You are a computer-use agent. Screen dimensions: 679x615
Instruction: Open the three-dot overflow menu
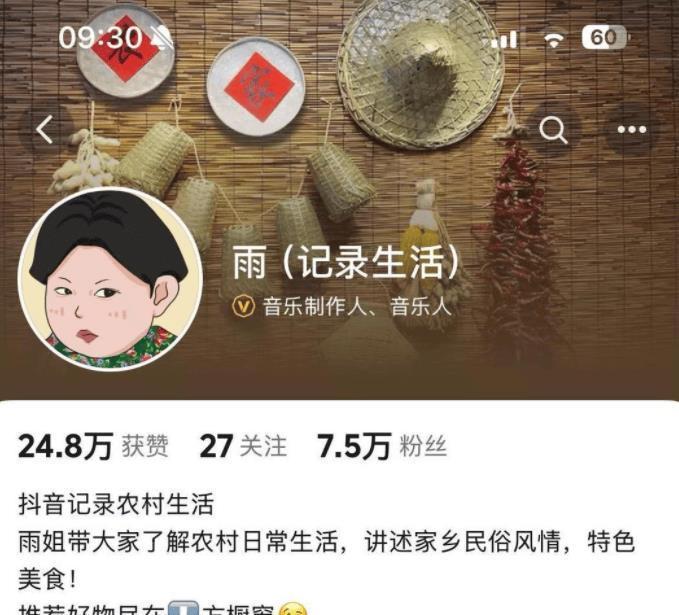[632, 130]
